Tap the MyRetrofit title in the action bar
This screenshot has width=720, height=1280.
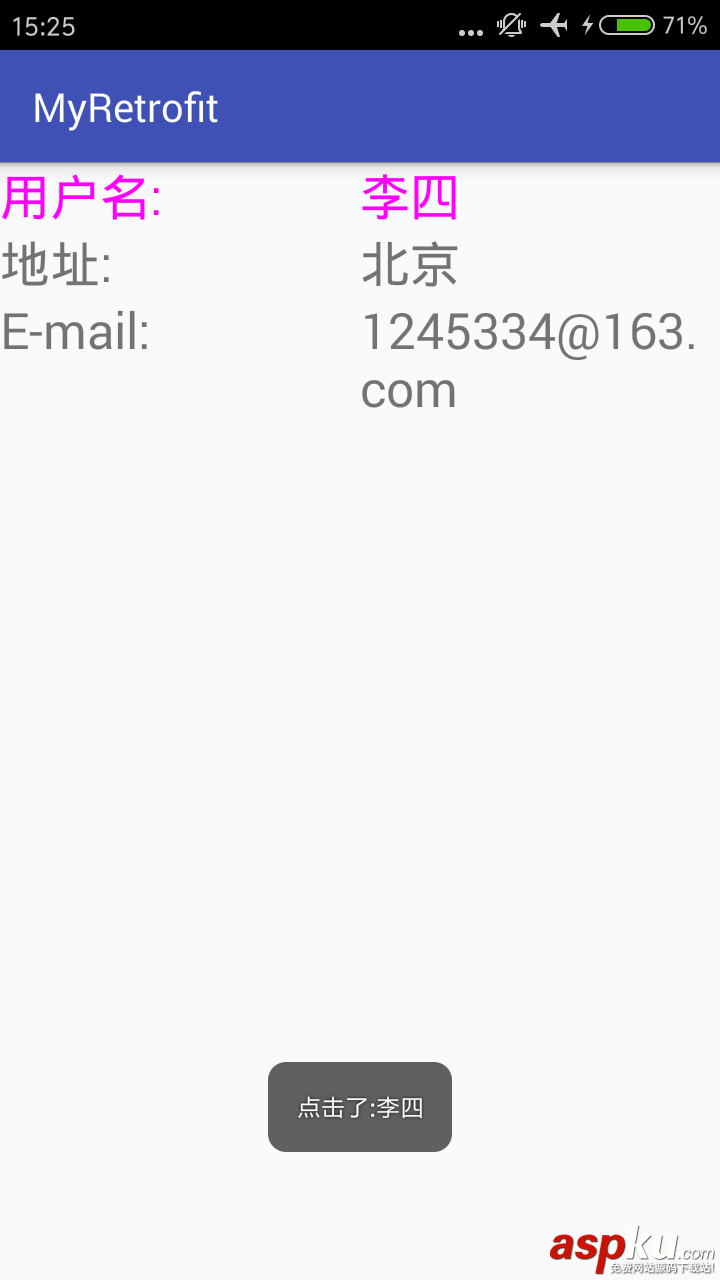[x=124, y=107]
